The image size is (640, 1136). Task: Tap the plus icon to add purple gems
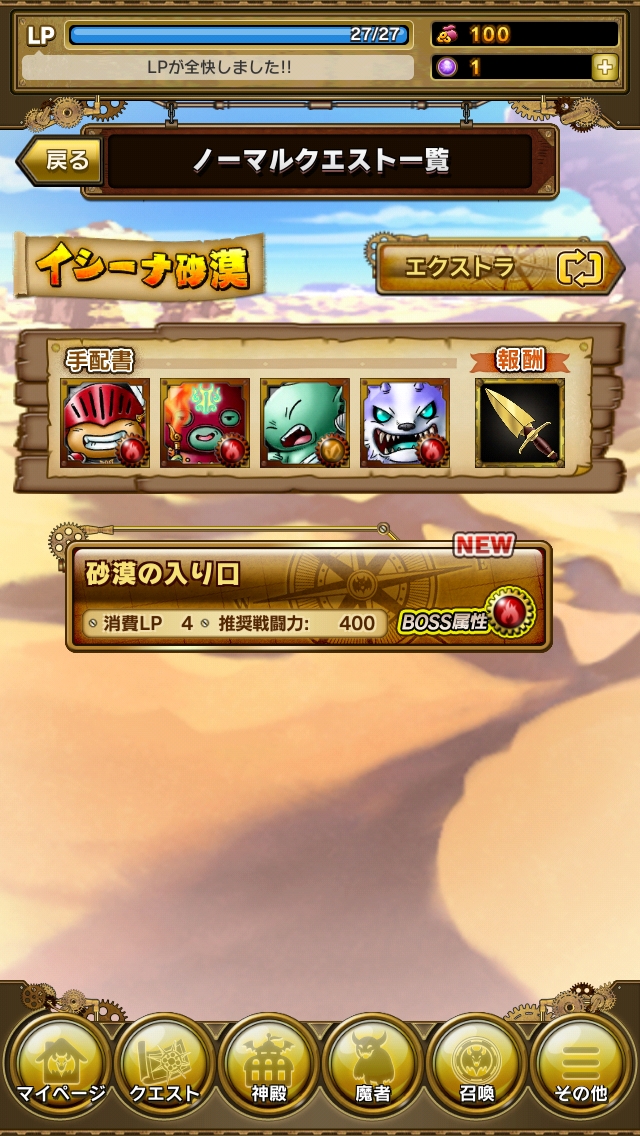604,67
